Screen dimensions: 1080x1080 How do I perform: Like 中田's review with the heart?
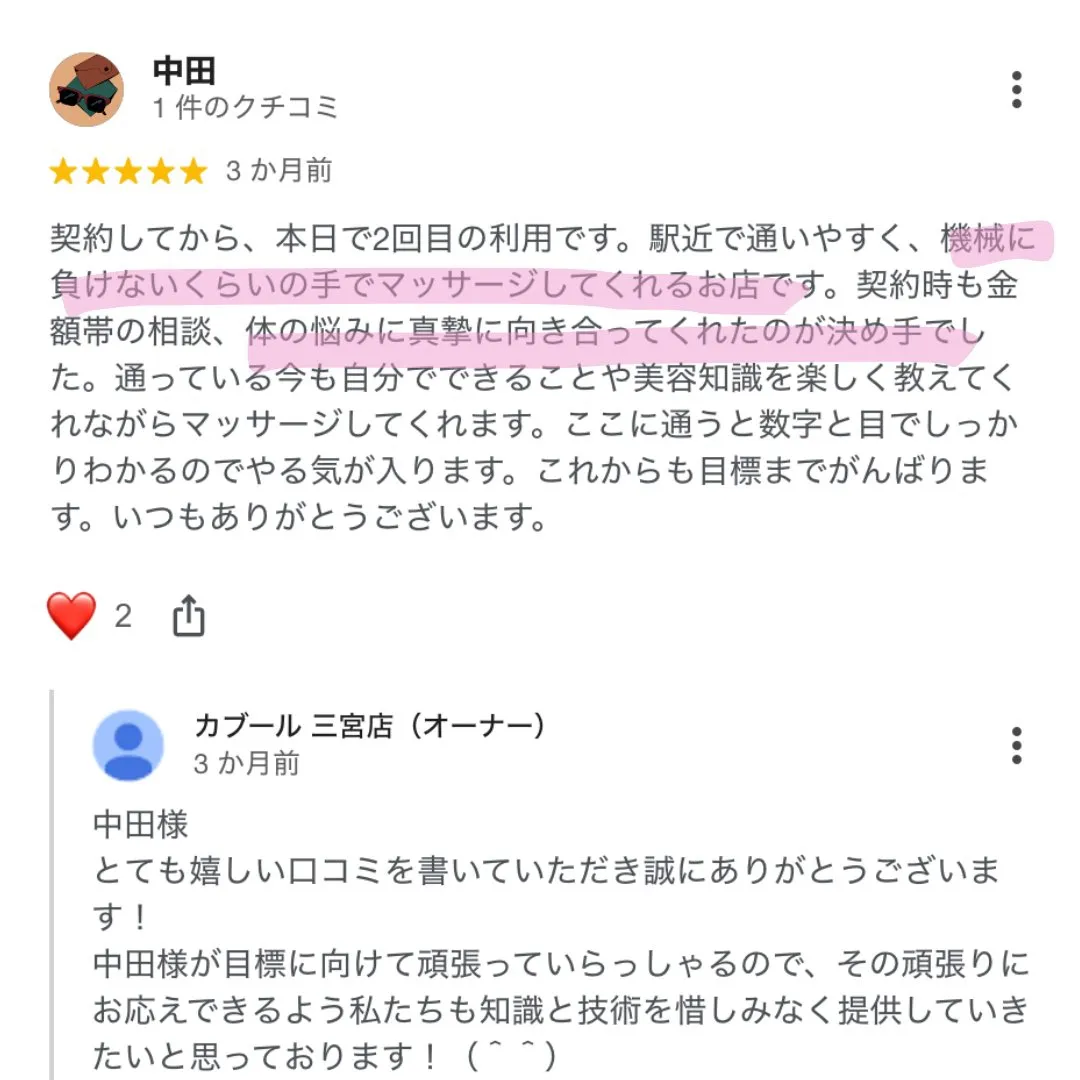[x=72, y=616]
